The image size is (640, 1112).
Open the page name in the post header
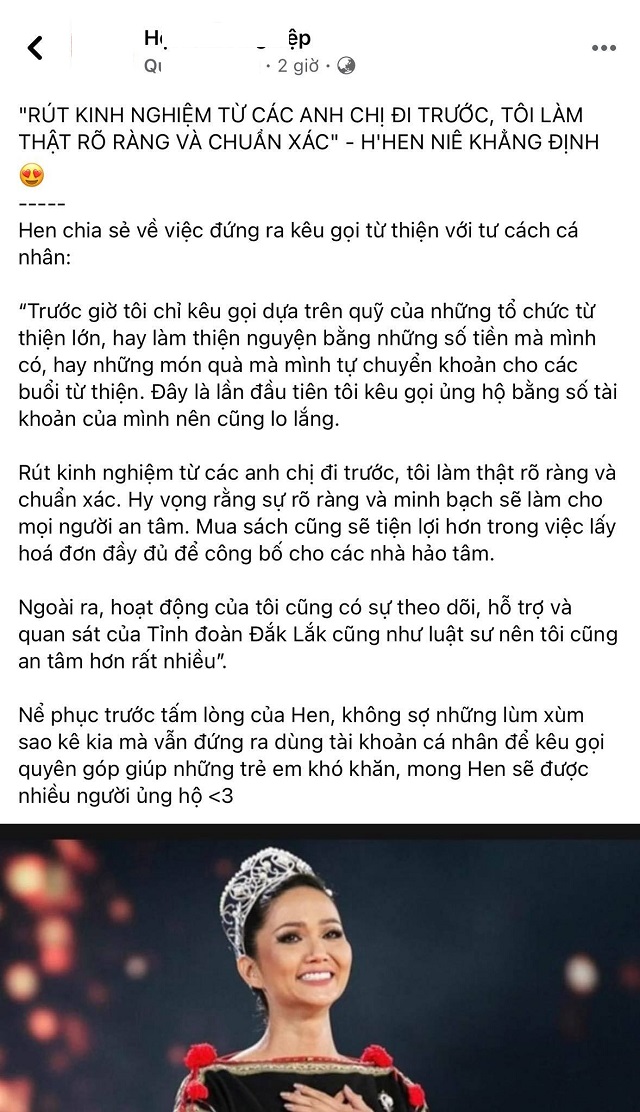point(227,38)
